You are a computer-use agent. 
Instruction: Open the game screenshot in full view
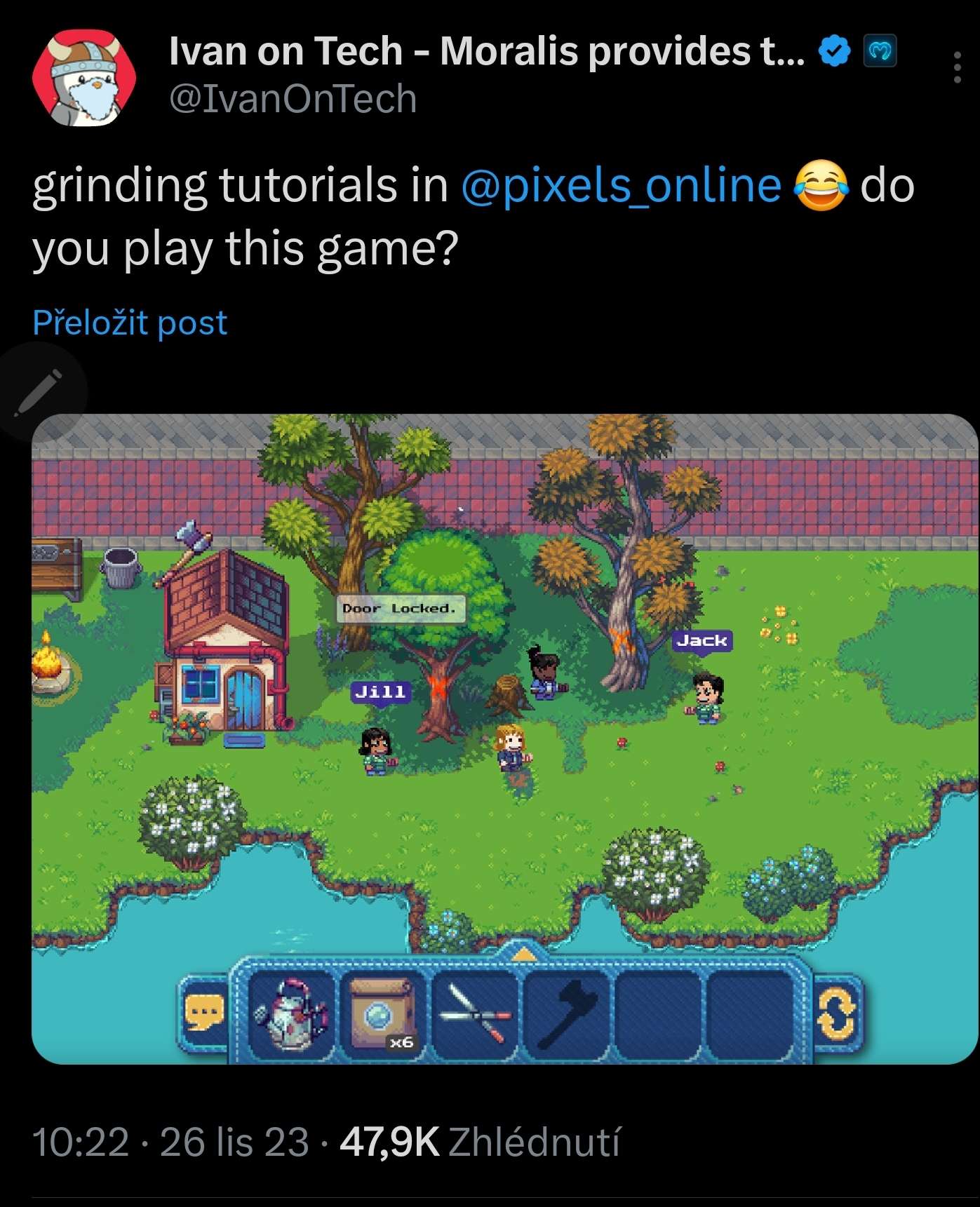(x=504, y=738)
